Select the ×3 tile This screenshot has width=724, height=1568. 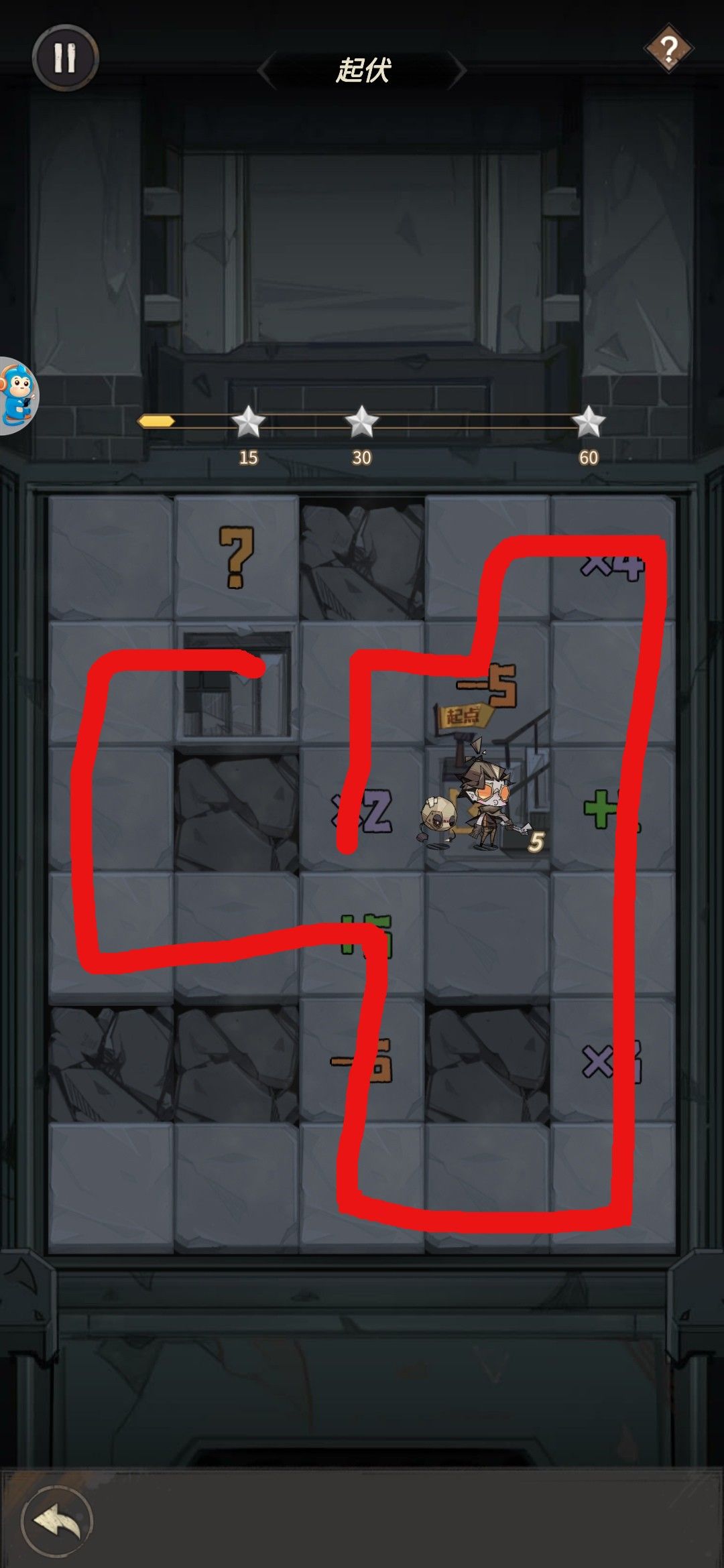click(x=611, y=1061)
